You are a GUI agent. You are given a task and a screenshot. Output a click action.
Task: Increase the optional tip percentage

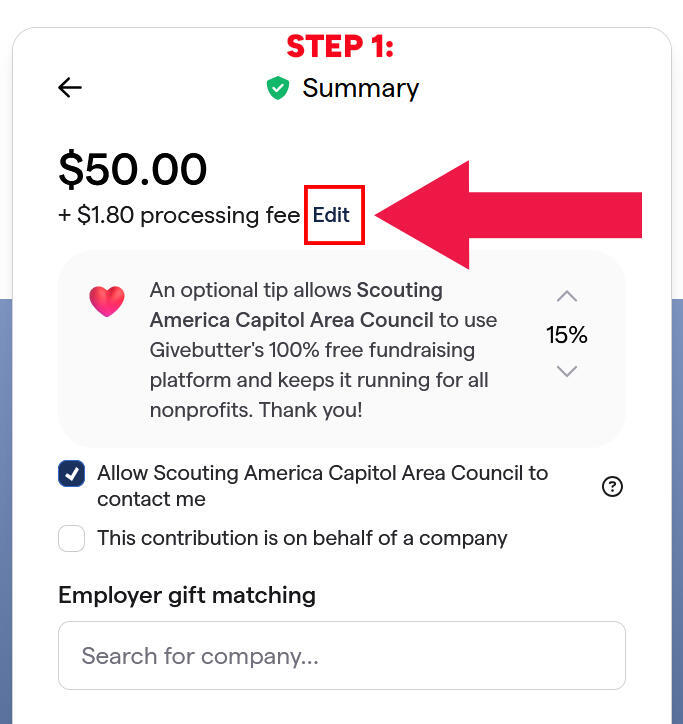[567, 297]
